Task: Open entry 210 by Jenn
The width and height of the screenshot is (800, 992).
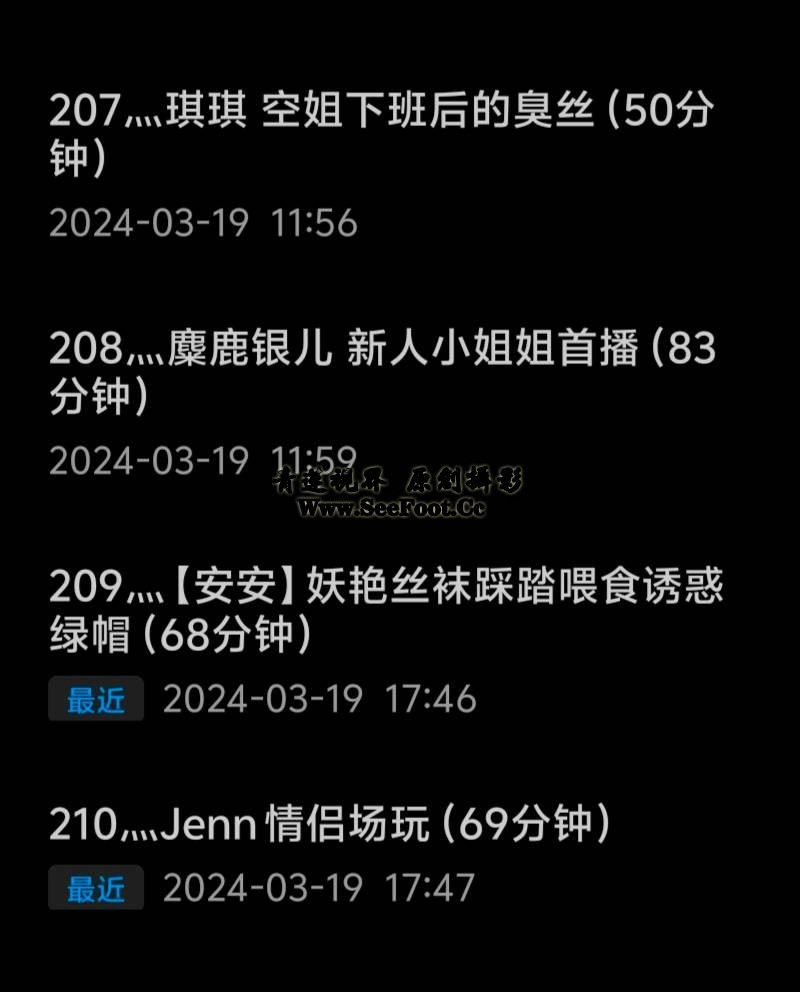Action: [330, 826]
